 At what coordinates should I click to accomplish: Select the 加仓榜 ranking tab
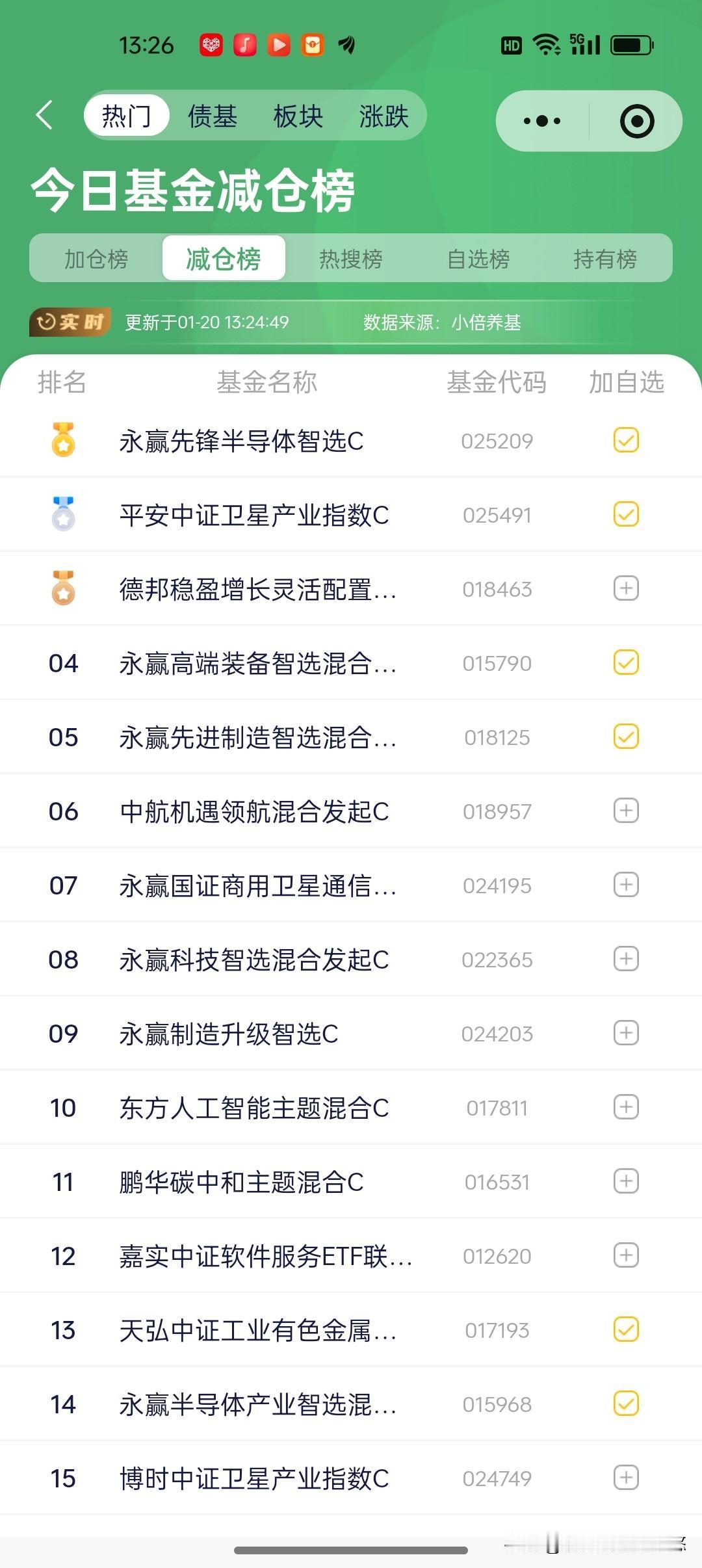pyautogui.click(x=96, y=258)
